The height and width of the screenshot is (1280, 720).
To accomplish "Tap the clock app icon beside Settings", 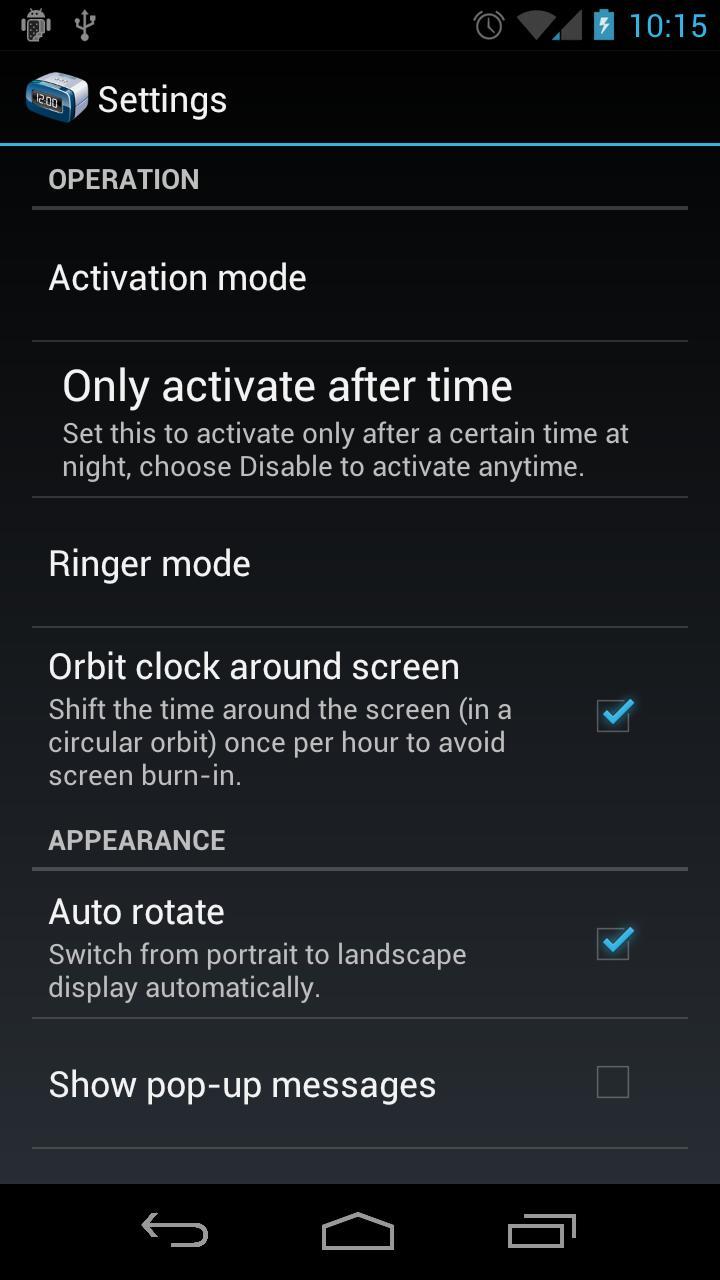I will 55,98.
